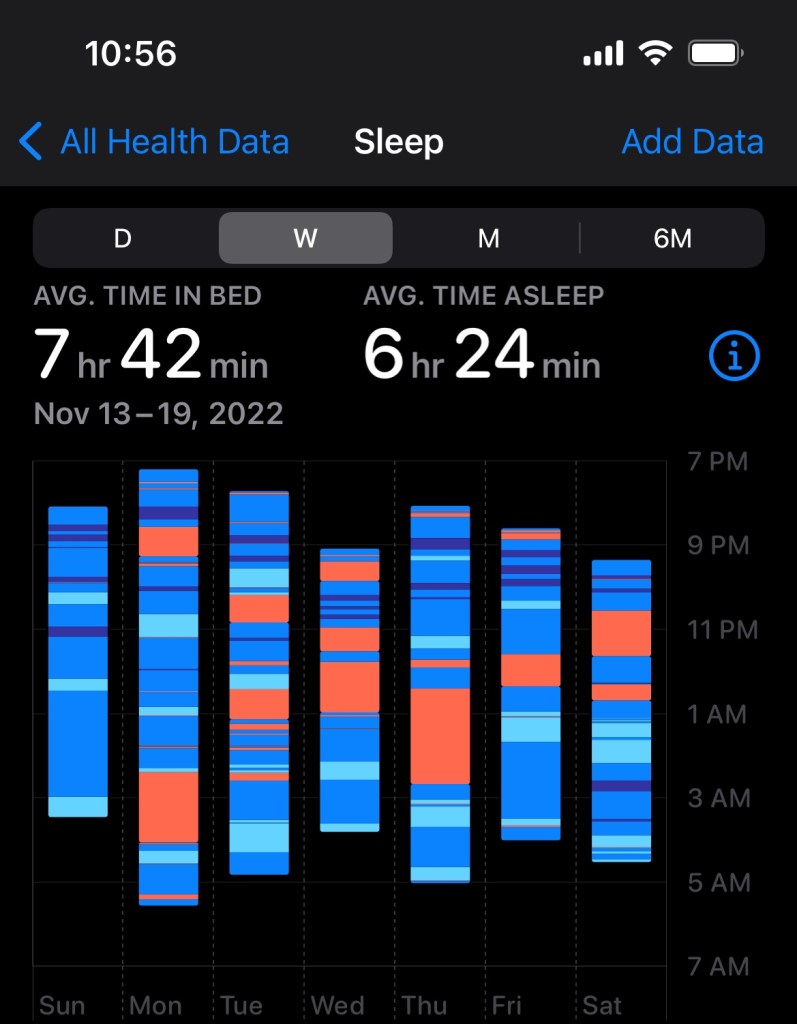The height and width of the screenshot is (1024, 797).
Task: Select Saturday's sleep bar in the chart
Action: point(621,710)
